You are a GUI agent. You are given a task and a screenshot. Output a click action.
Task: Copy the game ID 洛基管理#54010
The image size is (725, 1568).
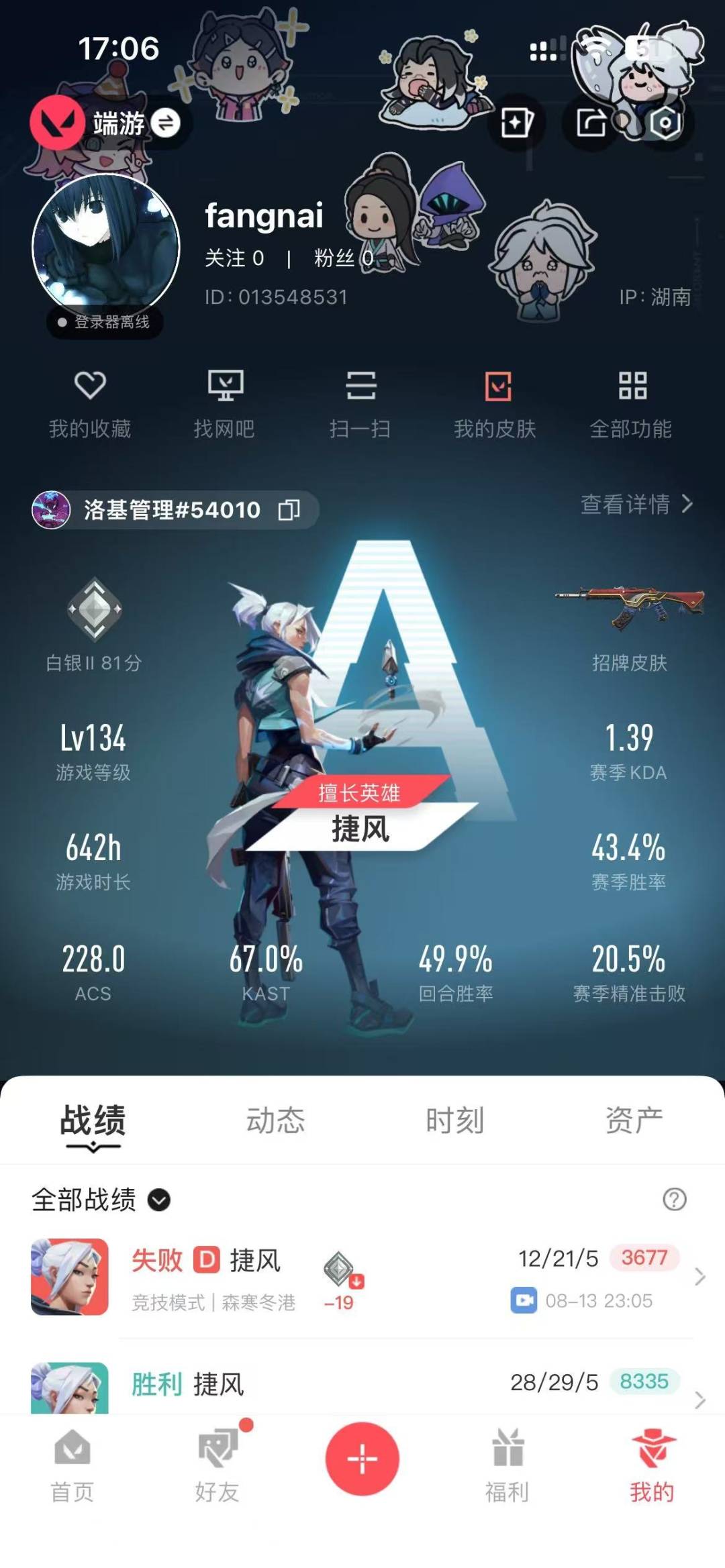289,510
